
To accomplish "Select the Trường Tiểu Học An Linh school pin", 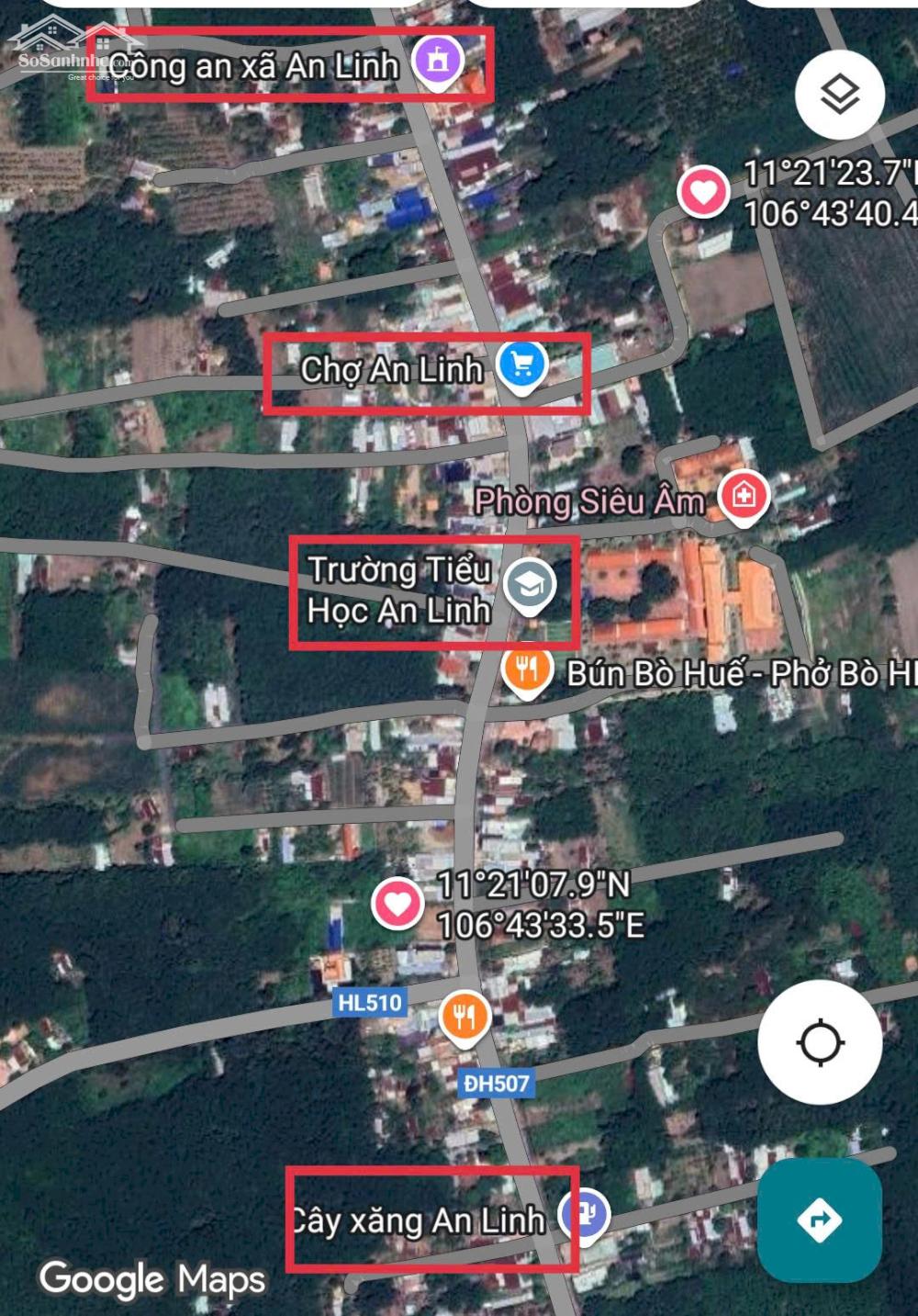I will [x=531, y=585].
